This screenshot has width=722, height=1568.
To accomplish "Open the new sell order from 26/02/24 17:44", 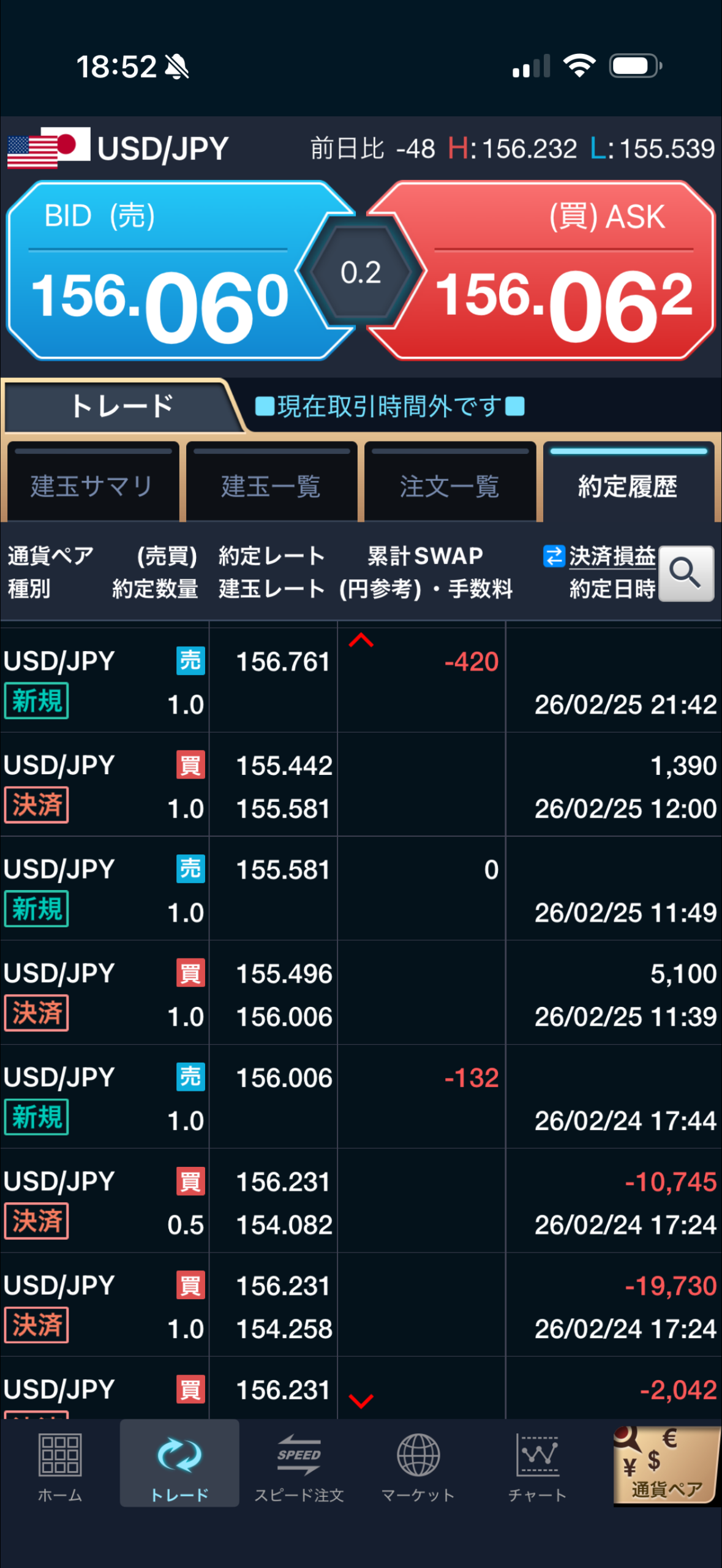I will [360, 1098].
